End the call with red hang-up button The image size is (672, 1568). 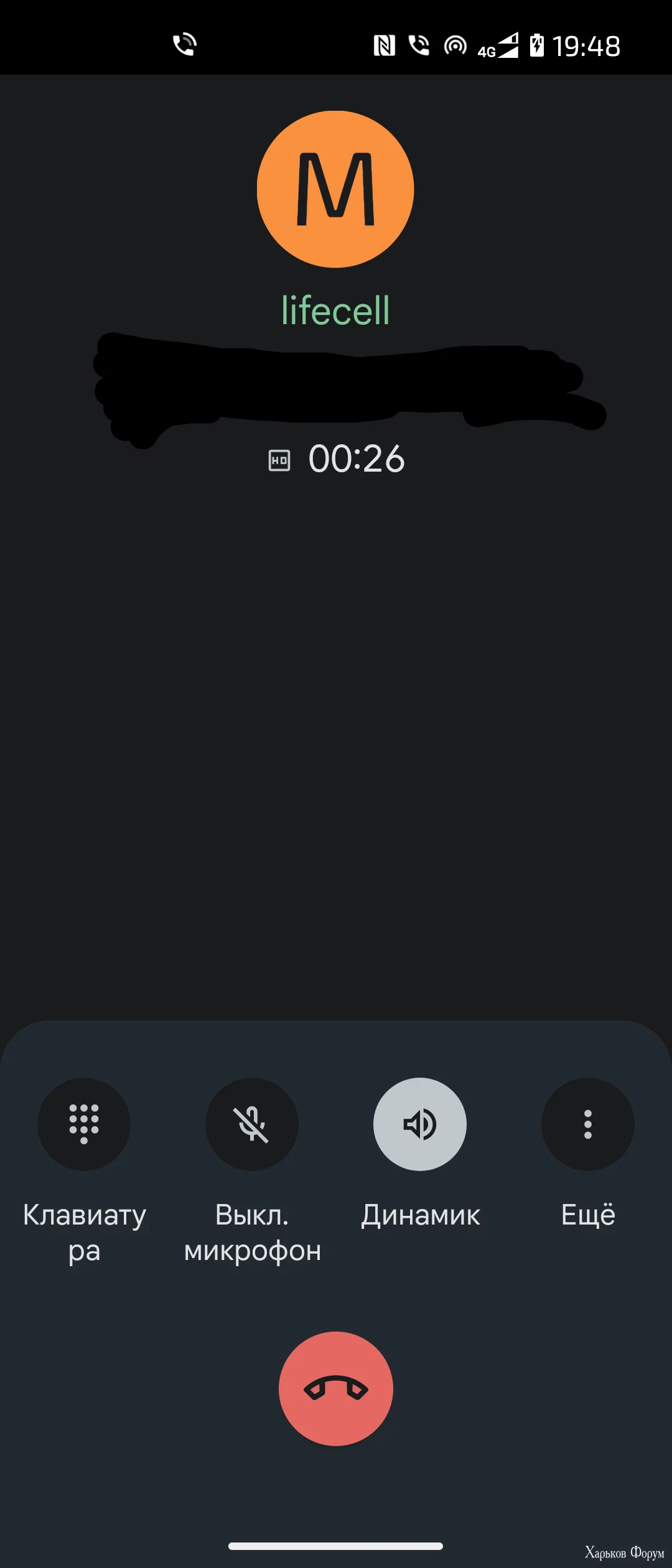tap(336, 1388)
